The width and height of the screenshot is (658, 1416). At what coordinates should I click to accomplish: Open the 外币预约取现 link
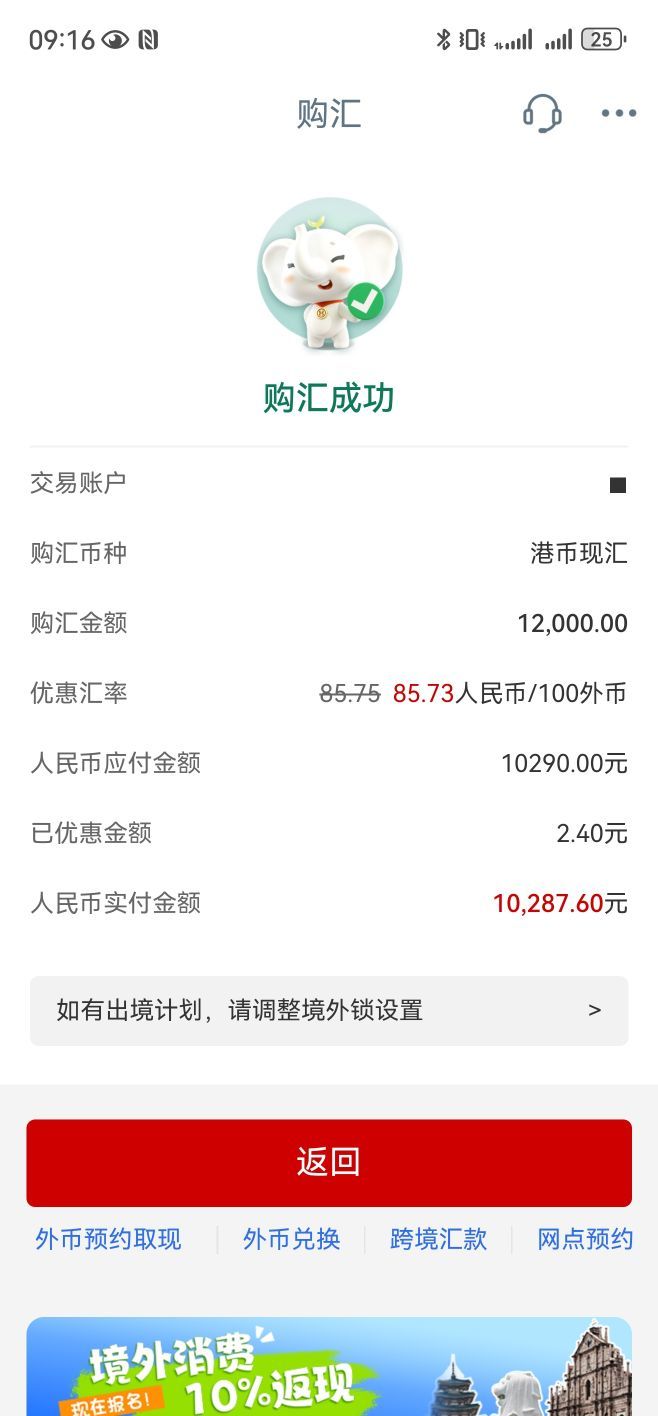pyautogui.click(x=108, y=1240)
